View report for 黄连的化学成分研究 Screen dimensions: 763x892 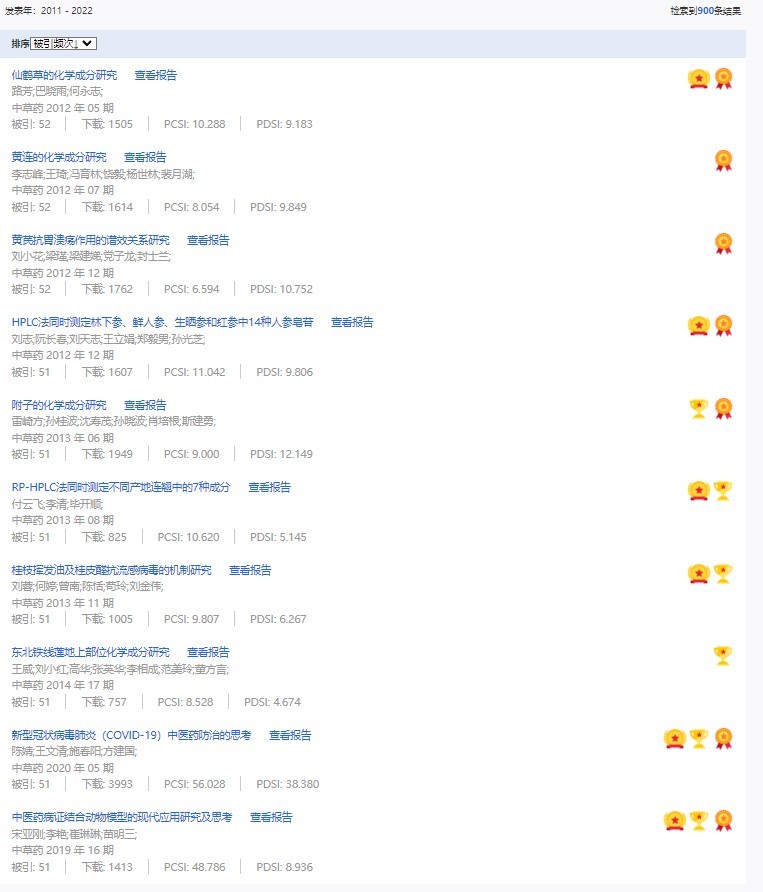click(145, 157)
